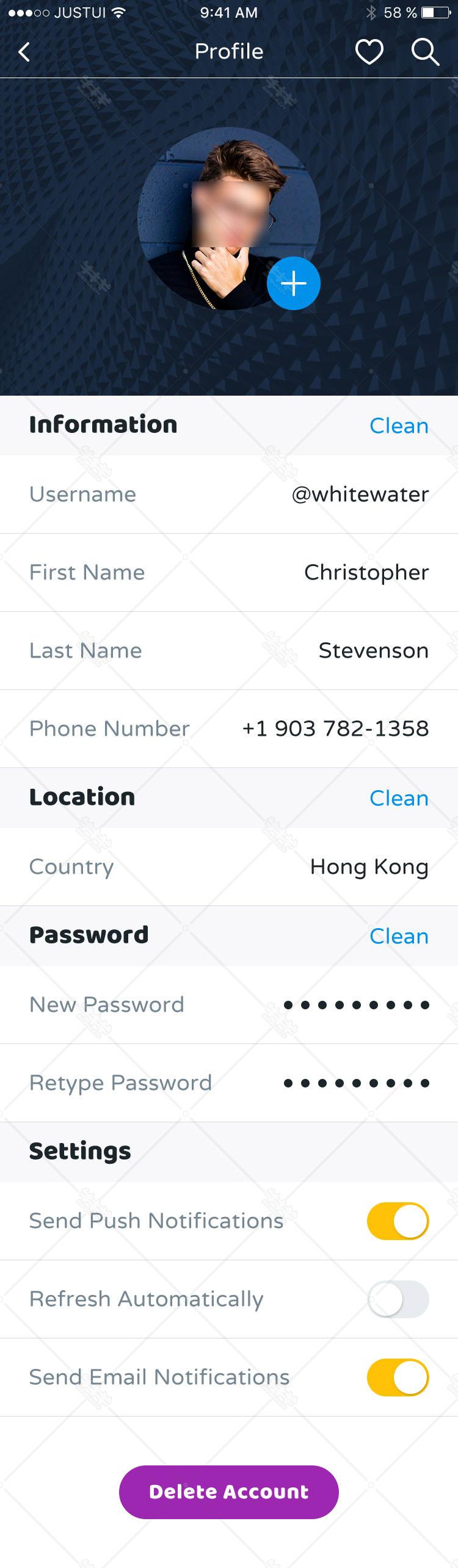Turn off Send Email Notifications
This screenshot has height=1568, width=458.
[398, 1377]
